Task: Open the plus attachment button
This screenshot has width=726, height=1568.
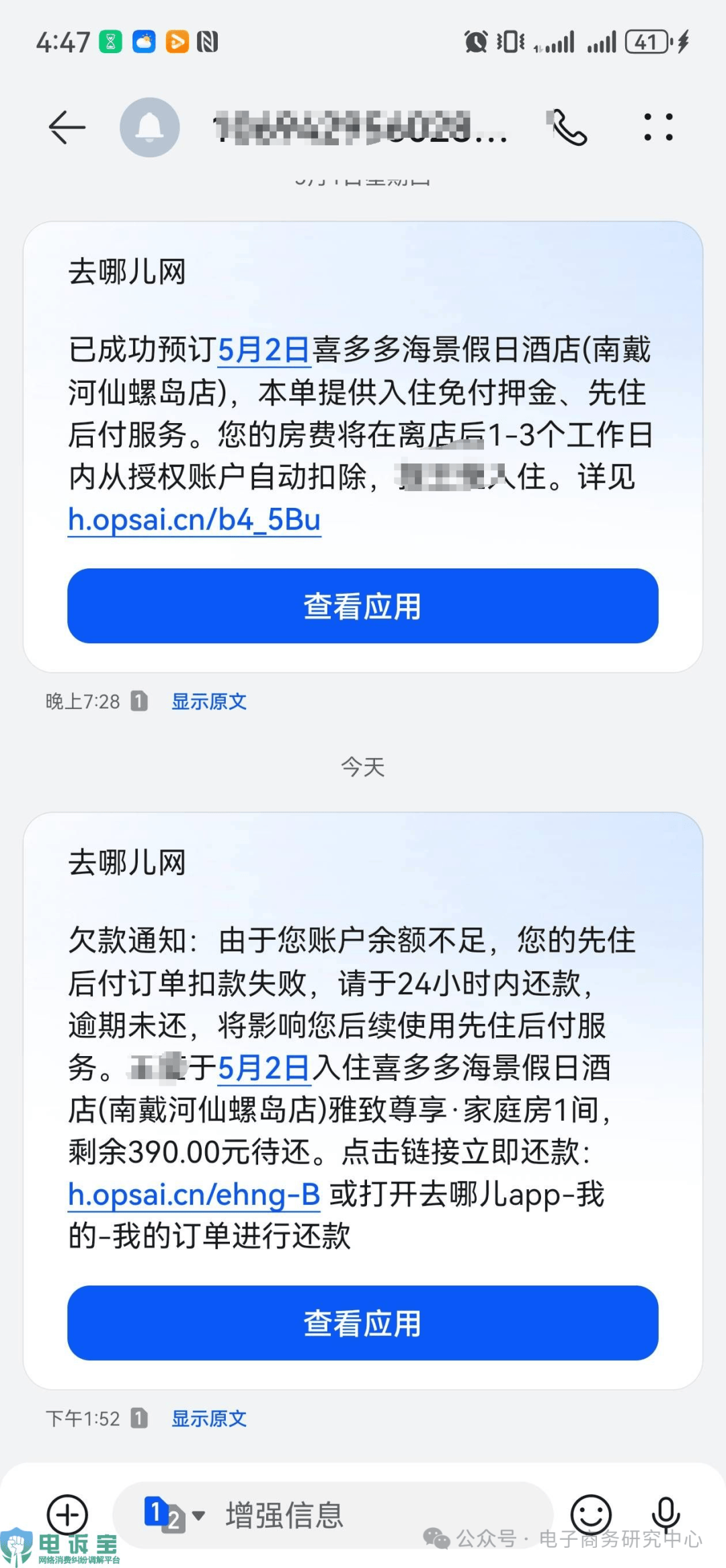Action: pyautogui.click(x=67, y=1515)
